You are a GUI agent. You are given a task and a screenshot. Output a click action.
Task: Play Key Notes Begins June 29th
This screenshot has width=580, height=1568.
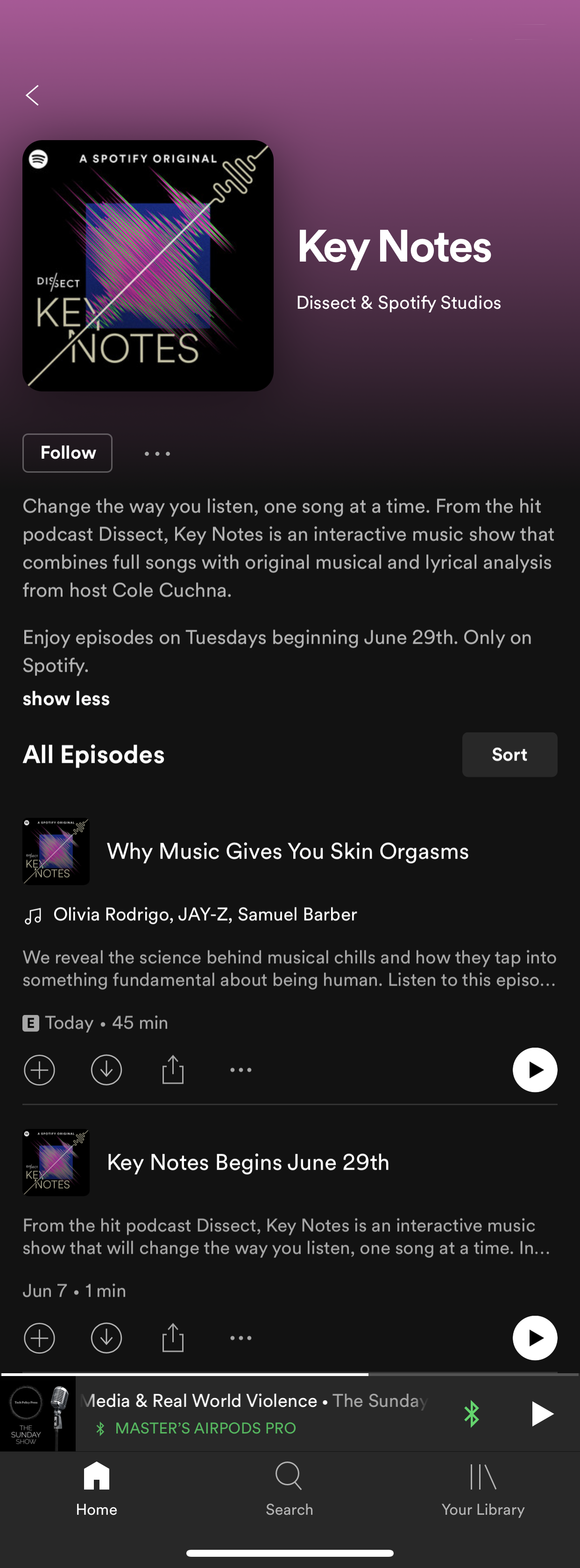(x=534, y=1338)
